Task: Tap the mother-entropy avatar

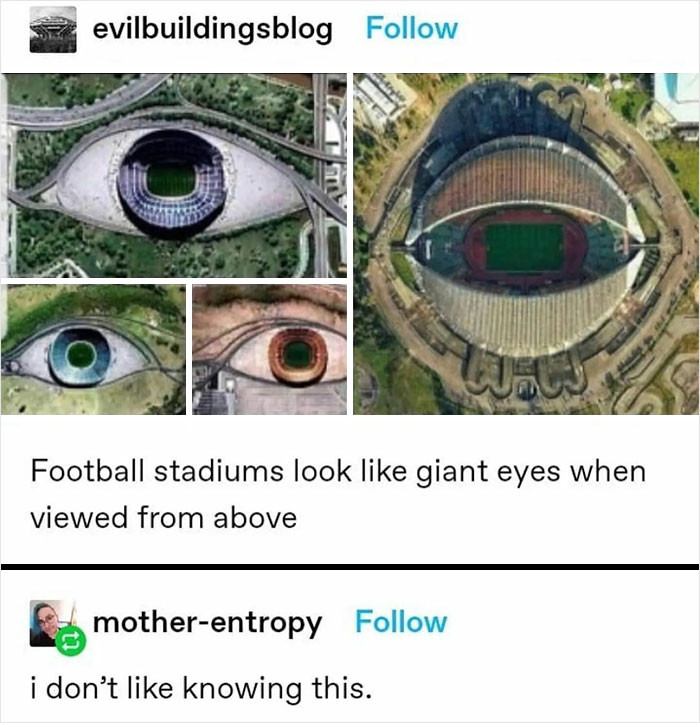Action: coord(52,624)
